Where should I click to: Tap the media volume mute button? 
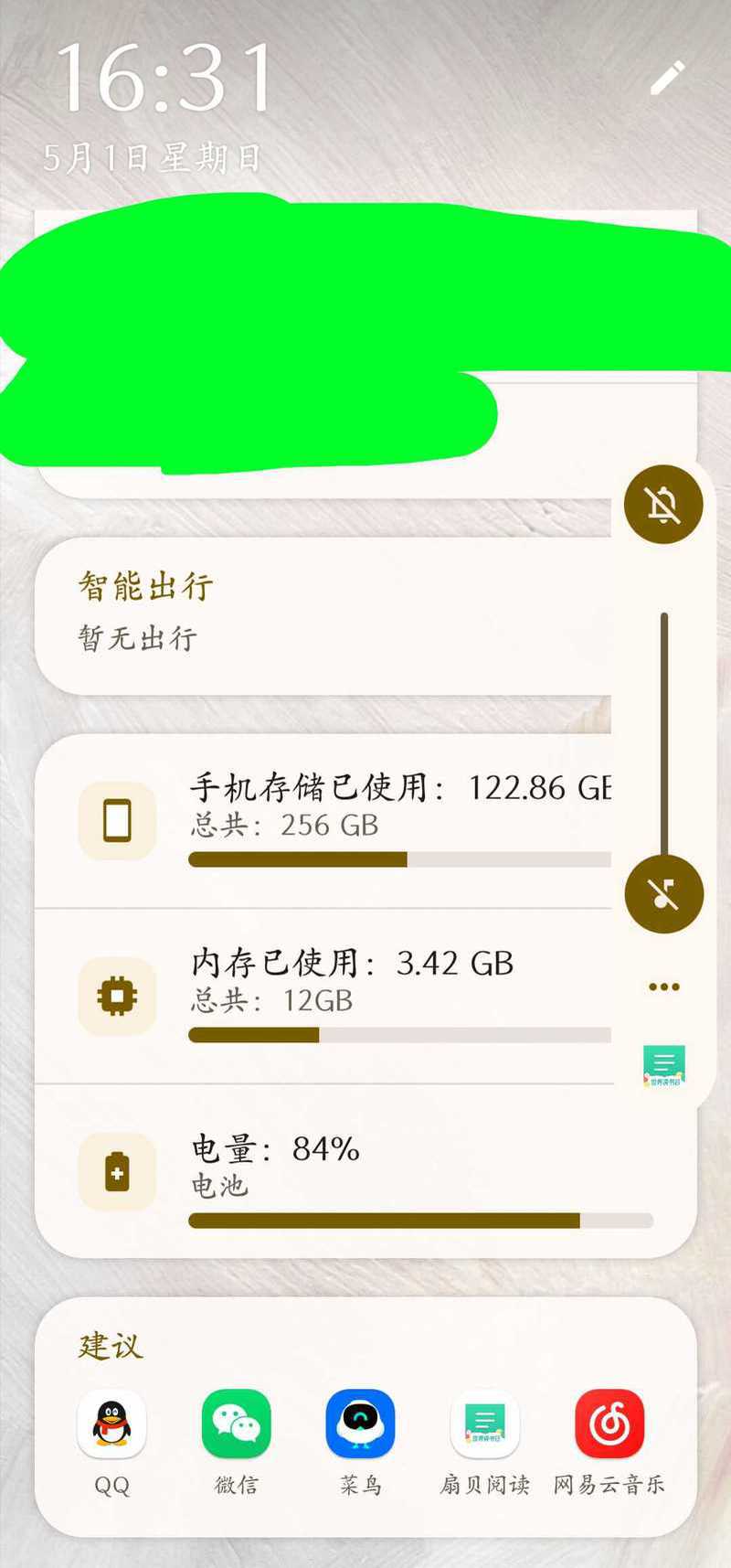click(664, 893)
